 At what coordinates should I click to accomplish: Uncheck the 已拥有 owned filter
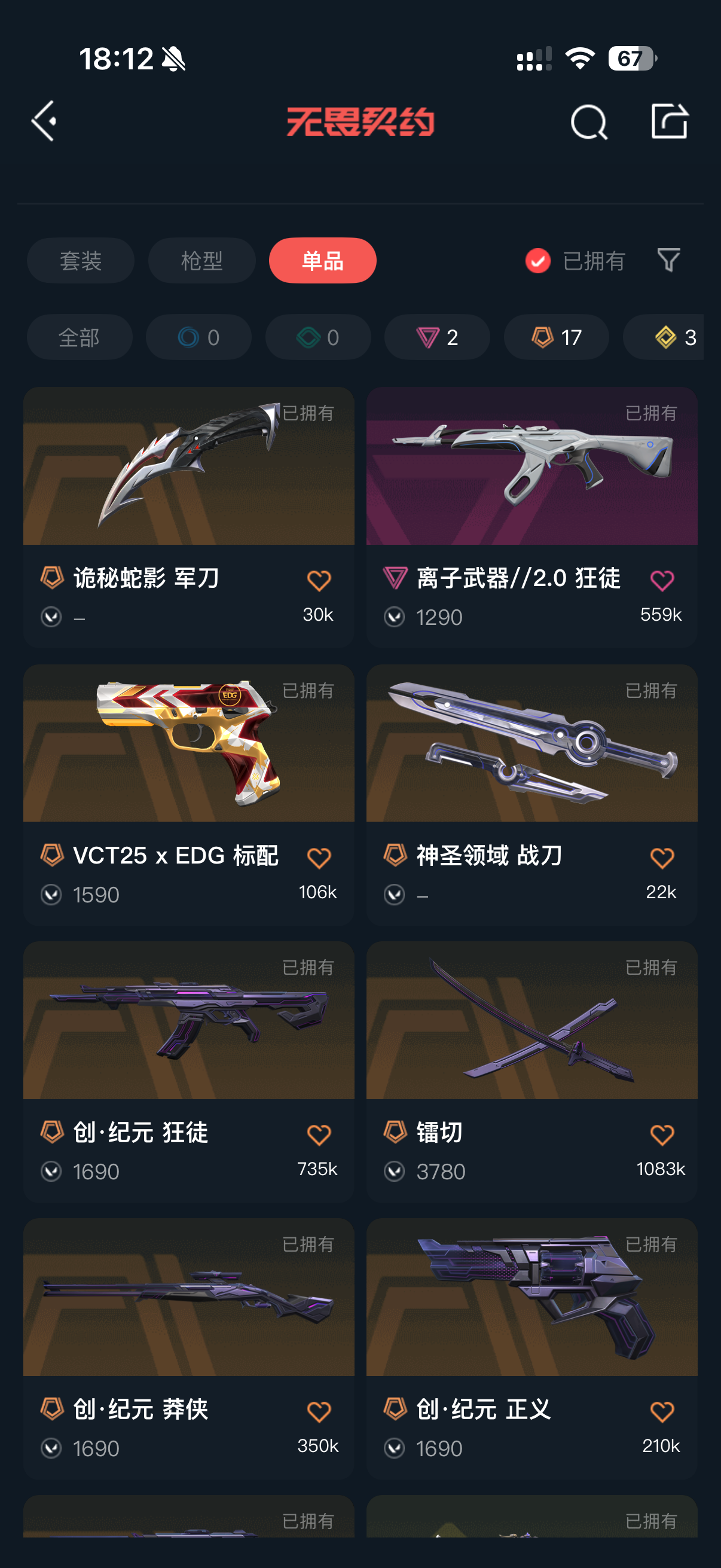tap(575, 261)
